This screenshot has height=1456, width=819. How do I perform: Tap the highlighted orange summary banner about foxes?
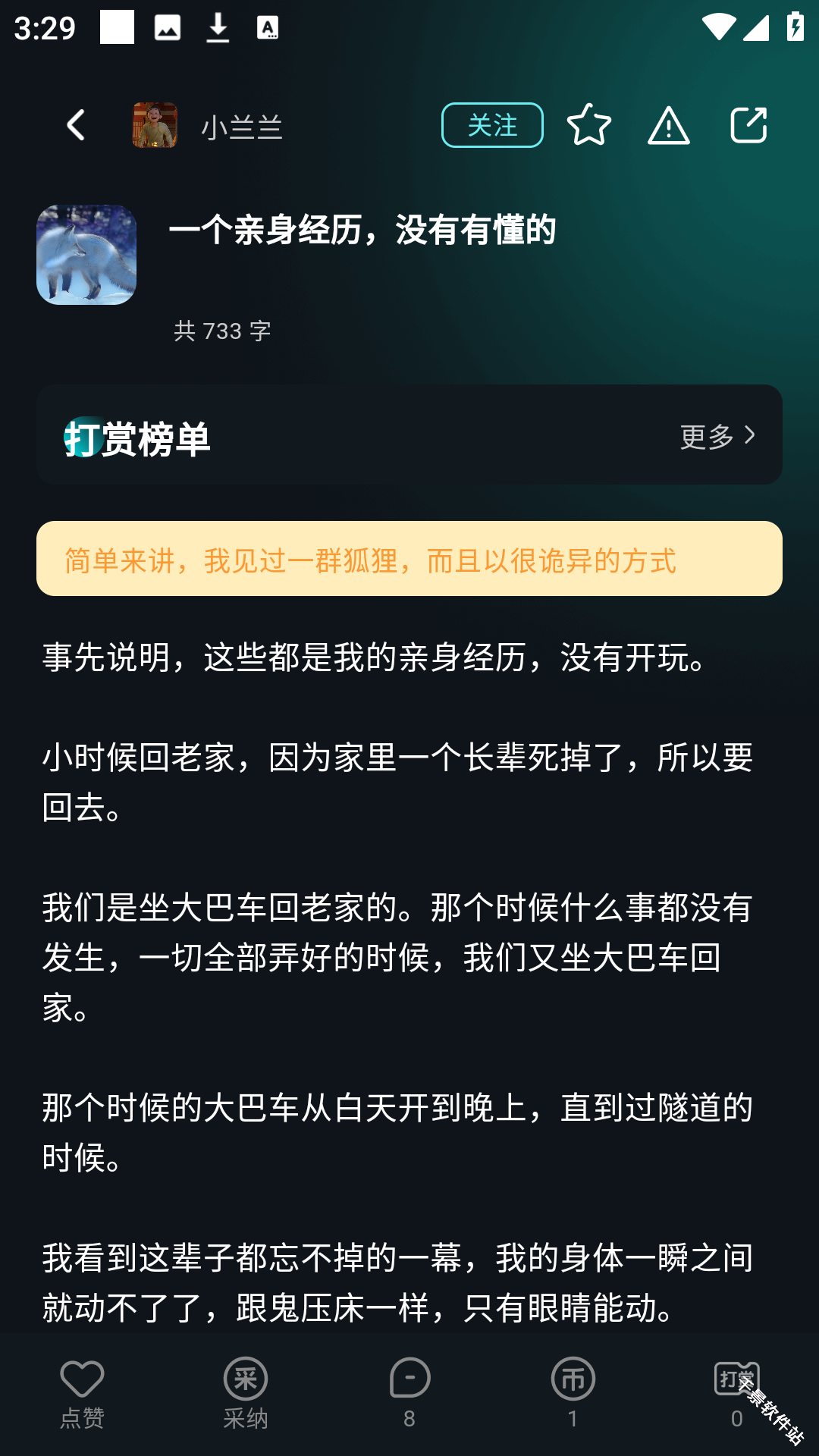pos(409,559)
